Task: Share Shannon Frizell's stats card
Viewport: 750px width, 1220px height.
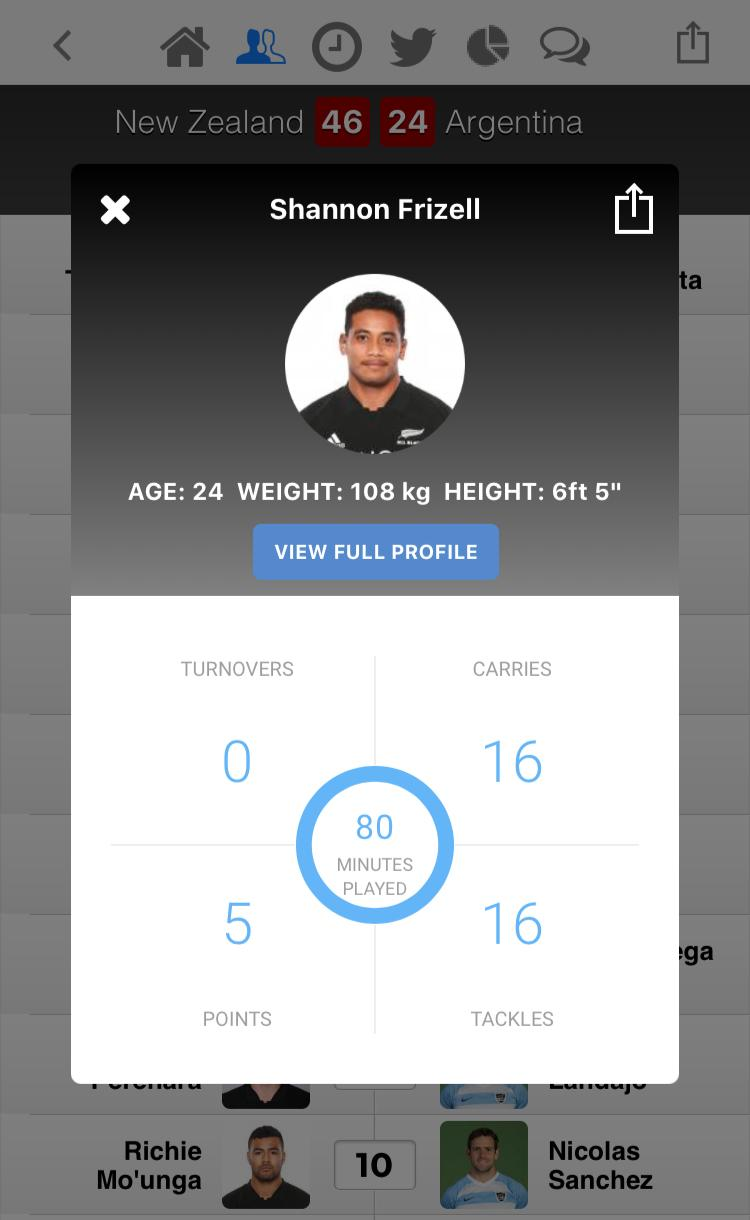Action: (633, 209)
